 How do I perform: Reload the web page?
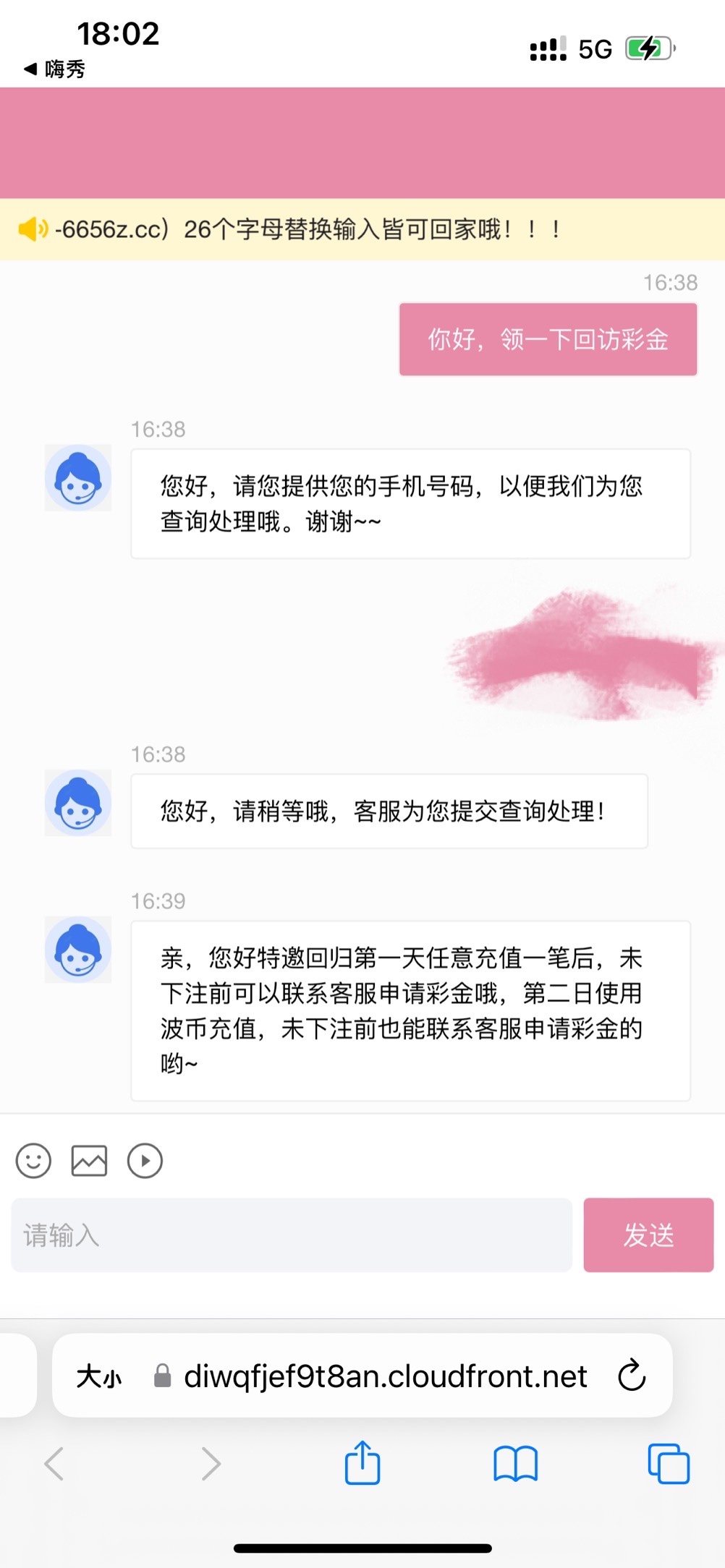[x=632, y=1376]
